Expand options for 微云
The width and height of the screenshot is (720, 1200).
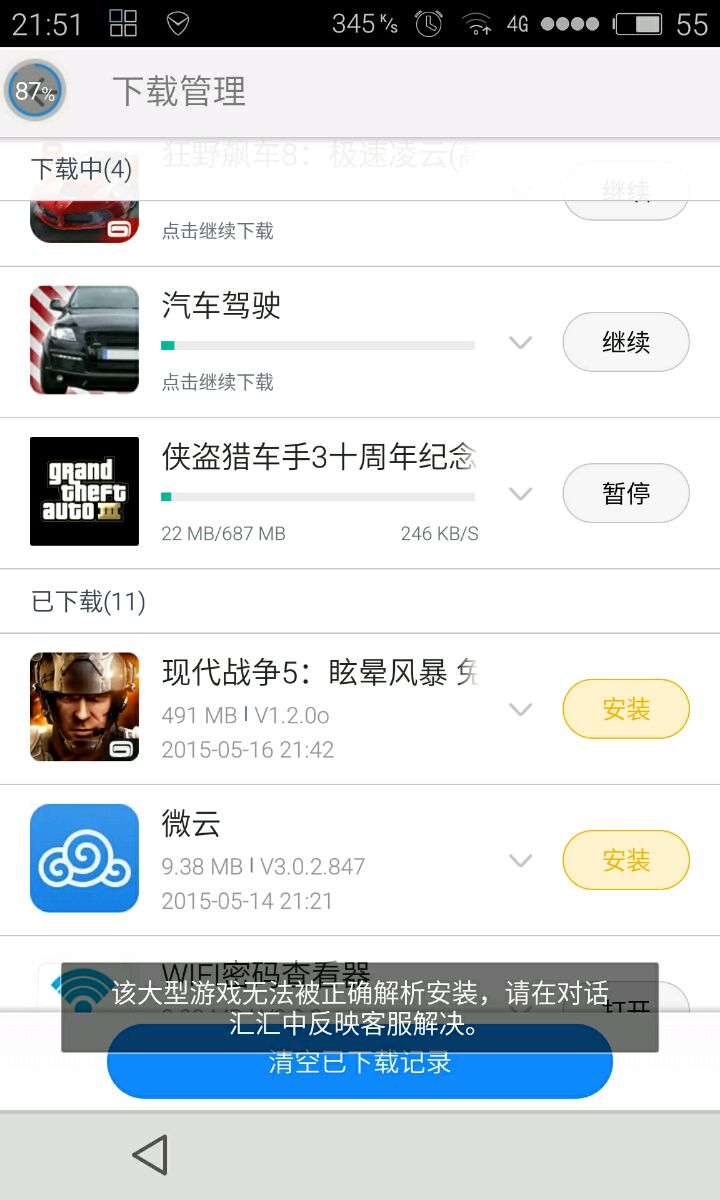coord(519,861)
